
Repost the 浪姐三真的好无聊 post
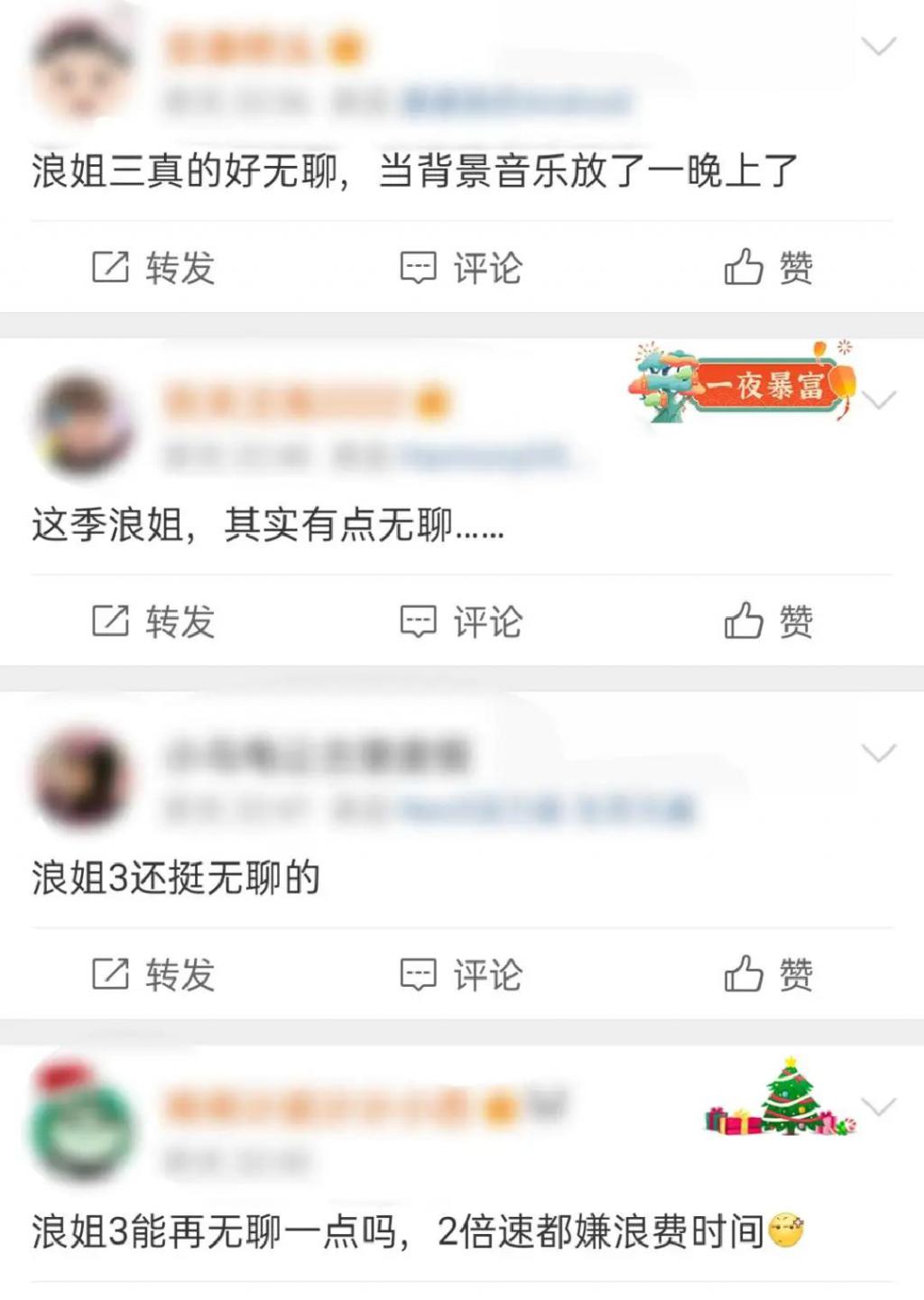click(x=153, y=268)
